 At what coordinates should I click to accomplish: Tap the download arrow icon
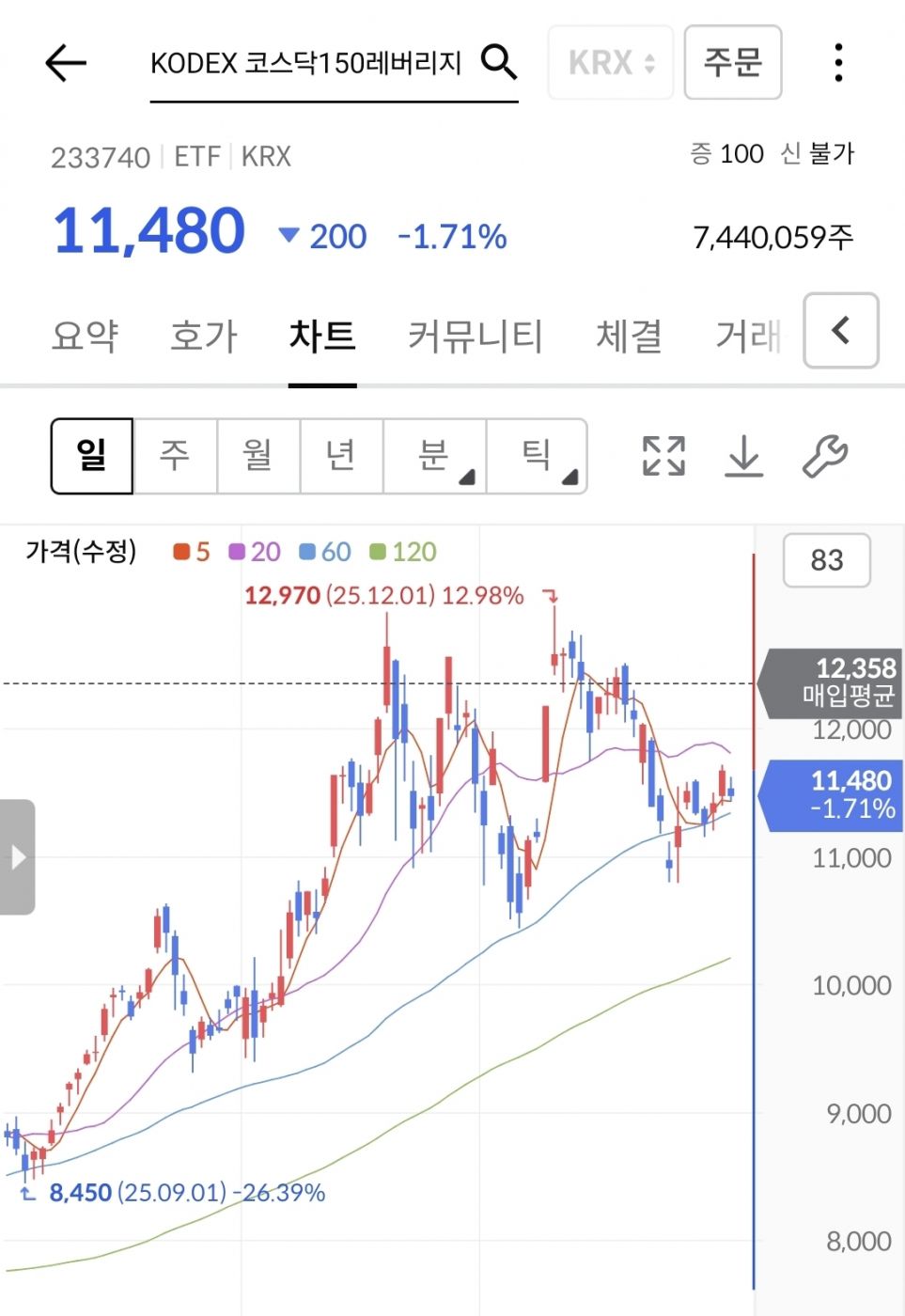click(744, 456)
